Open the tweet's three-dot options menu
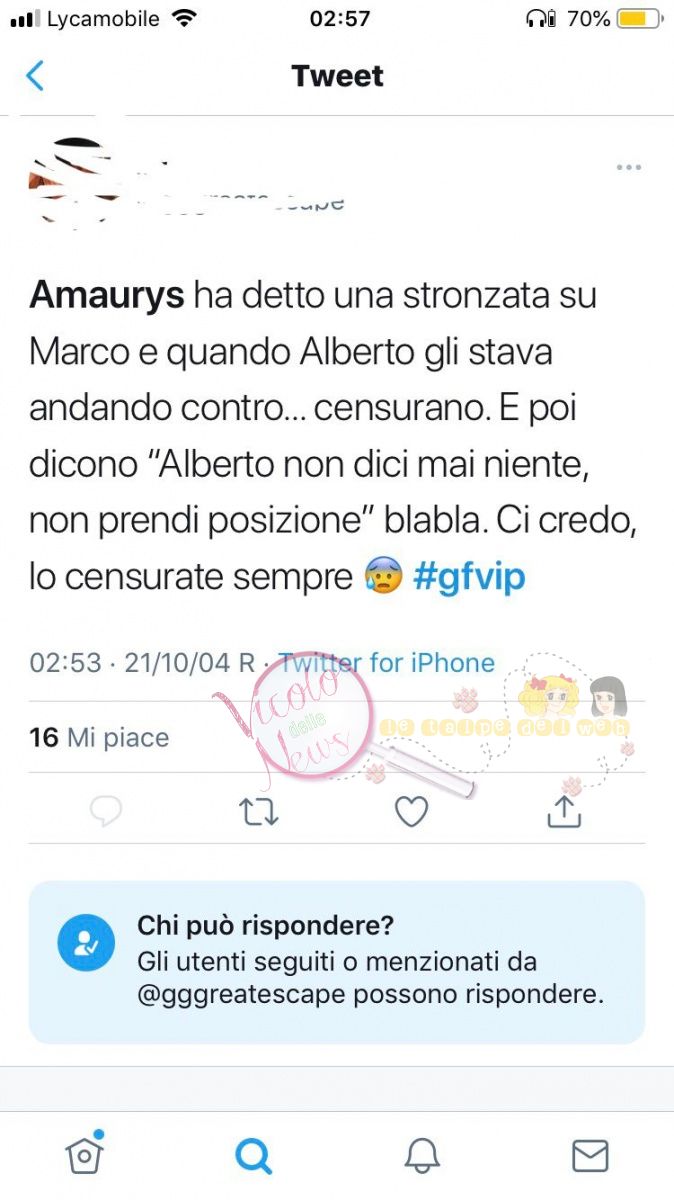Image resolution: width=674 pixels, height=1200 pixels. click(x=628, y=167)
